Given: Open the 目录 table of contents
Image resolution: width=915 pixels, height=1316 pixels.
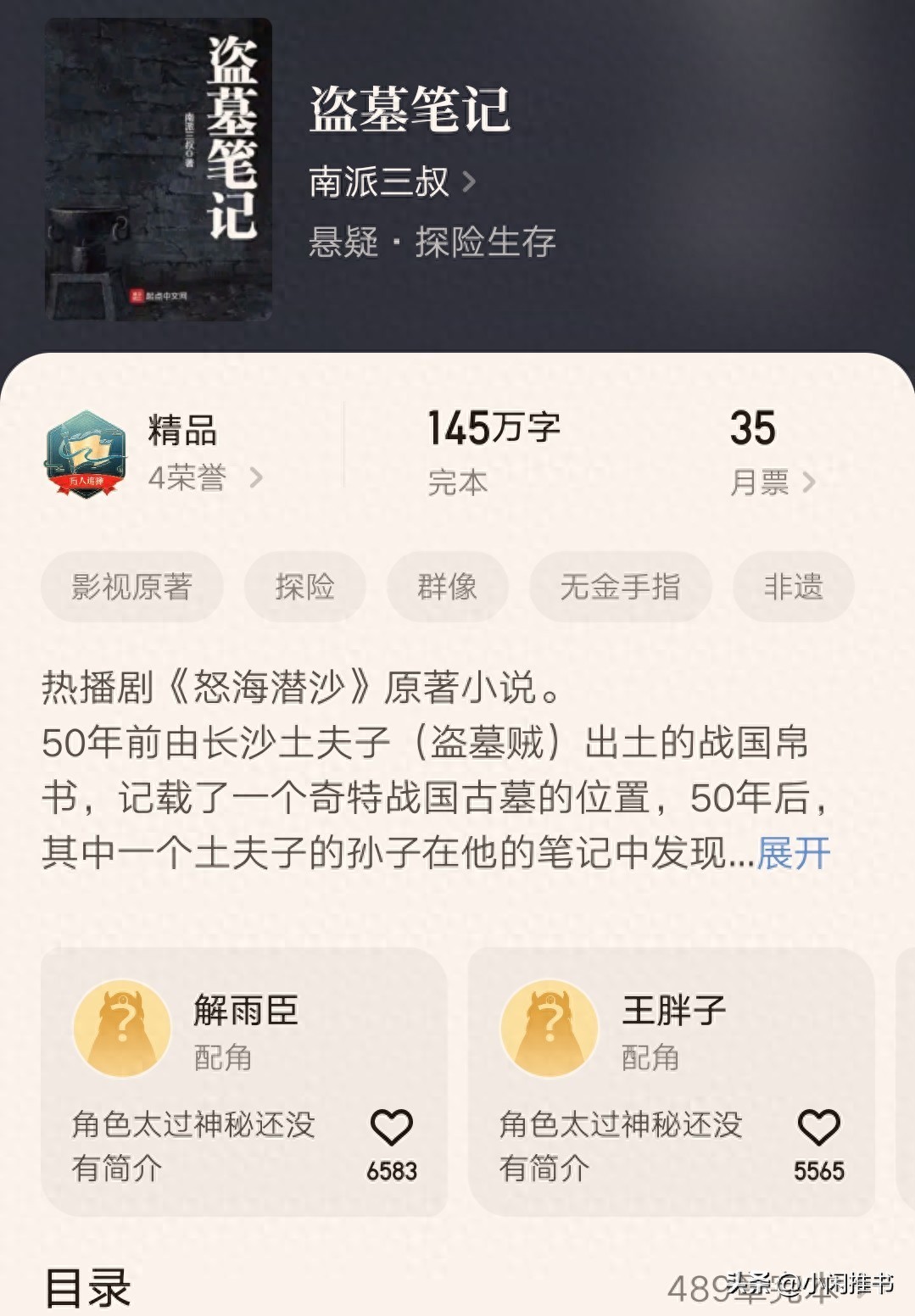Looking at the screenshot, I should [x=87, y=1288].
